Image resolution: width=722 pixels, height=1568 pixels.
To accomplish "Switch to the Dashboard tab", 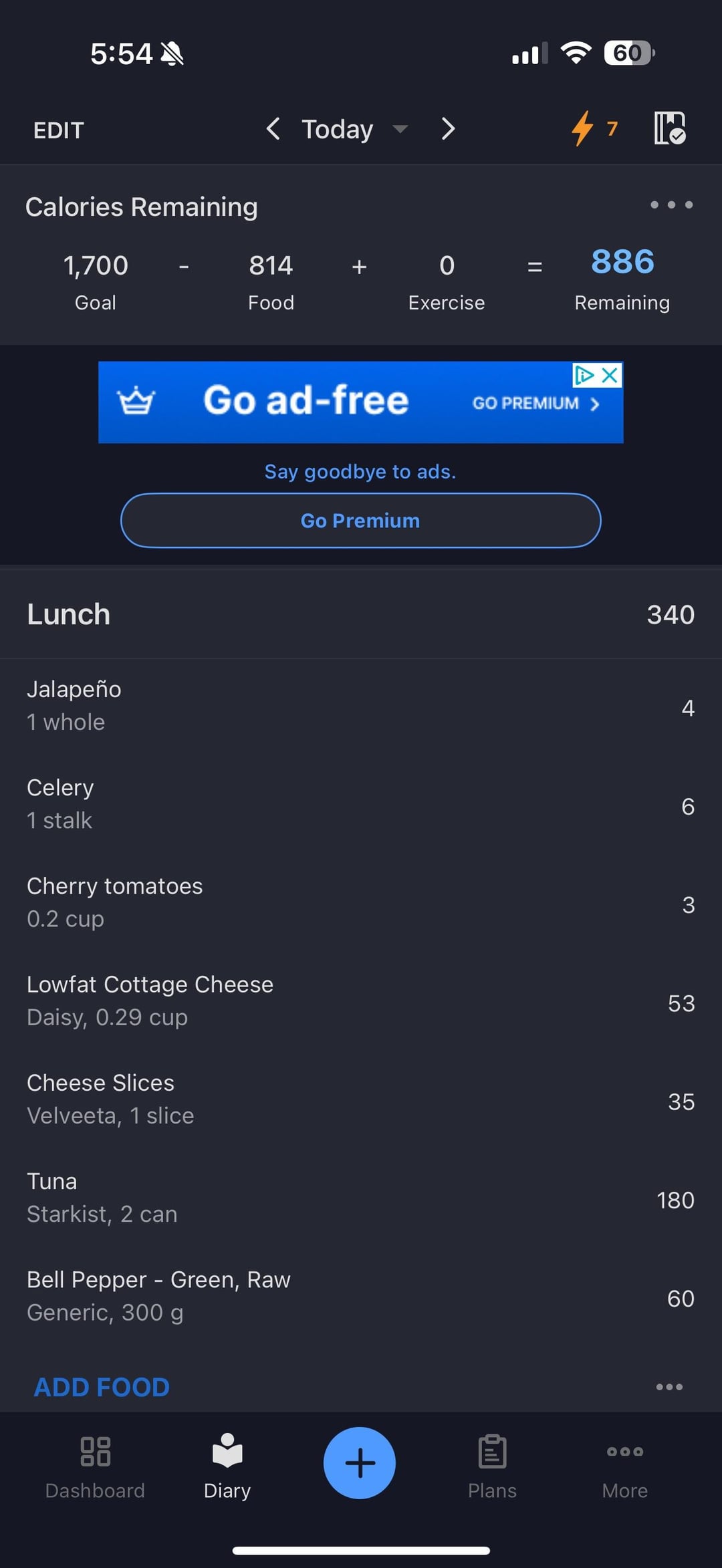I will pyautogui.click(x=95, y=1467).
